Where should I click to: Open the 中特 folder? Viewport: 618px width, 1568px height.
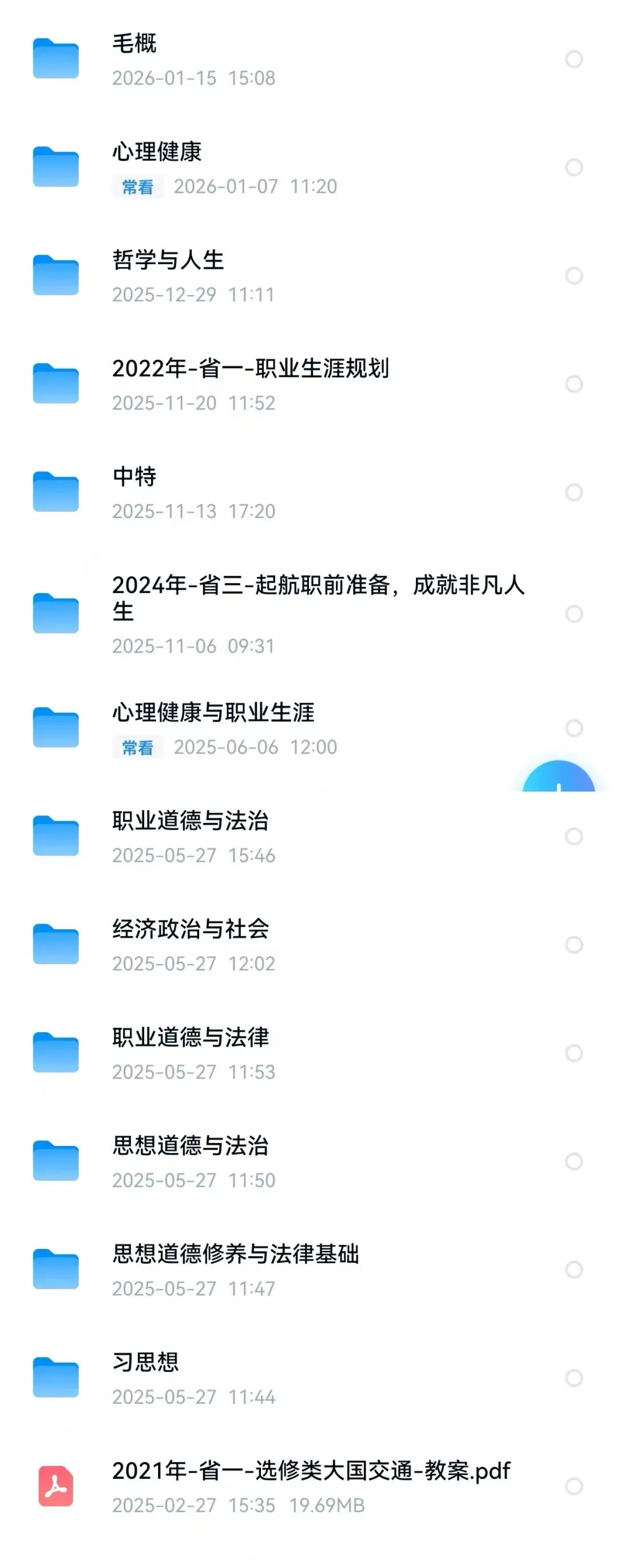tap(134, 477)
